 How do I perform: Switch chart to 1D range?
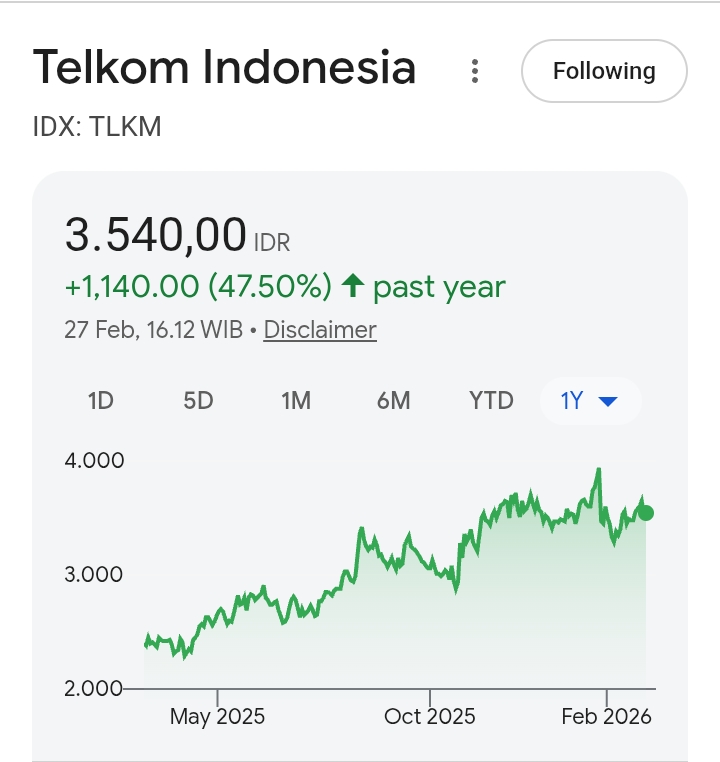101,401
